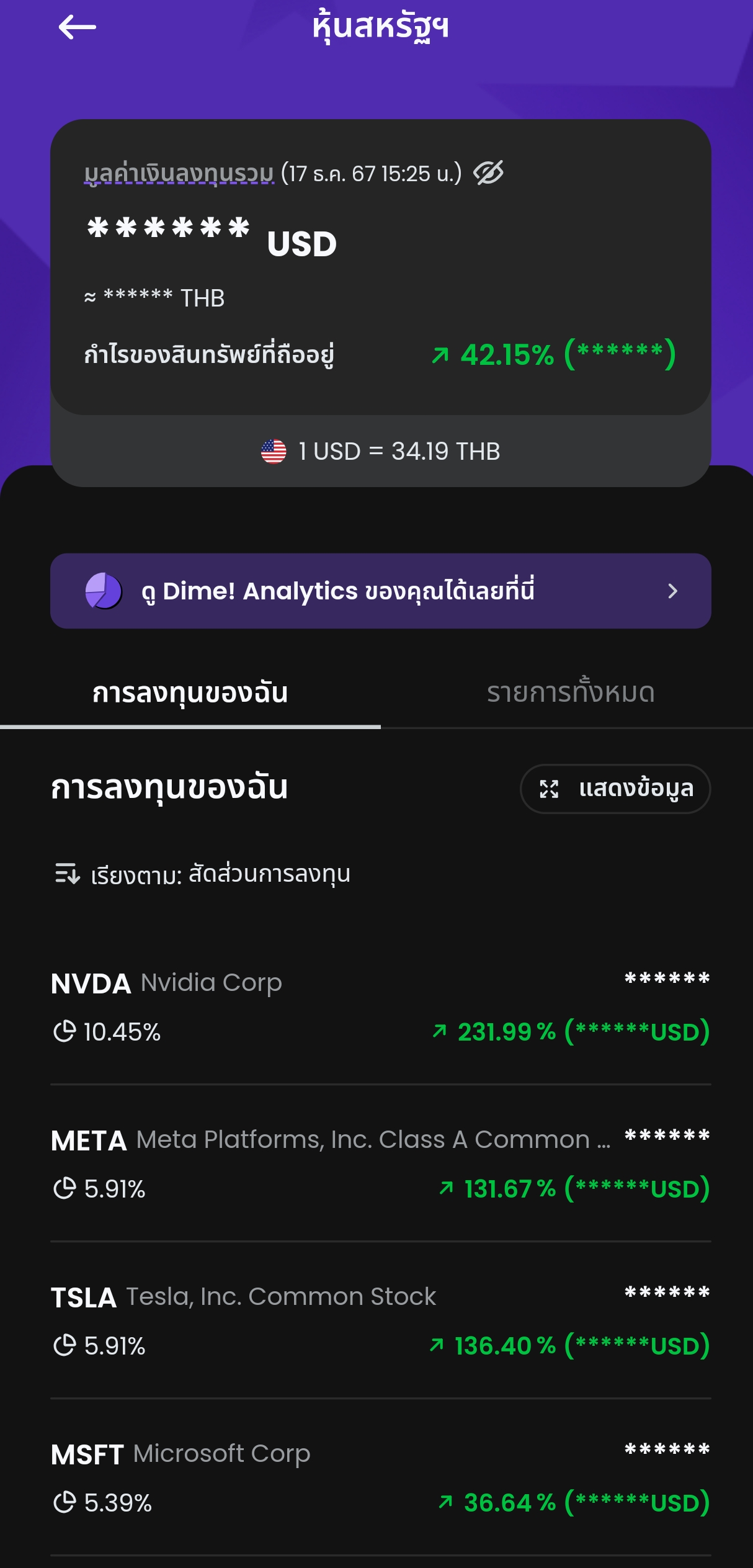The height and width of the screenshot is (1568, 753).
Task: Change sorting via เรียงตาม: สัดส่วนการลงทุน
Action: click(x=202, y=874)
